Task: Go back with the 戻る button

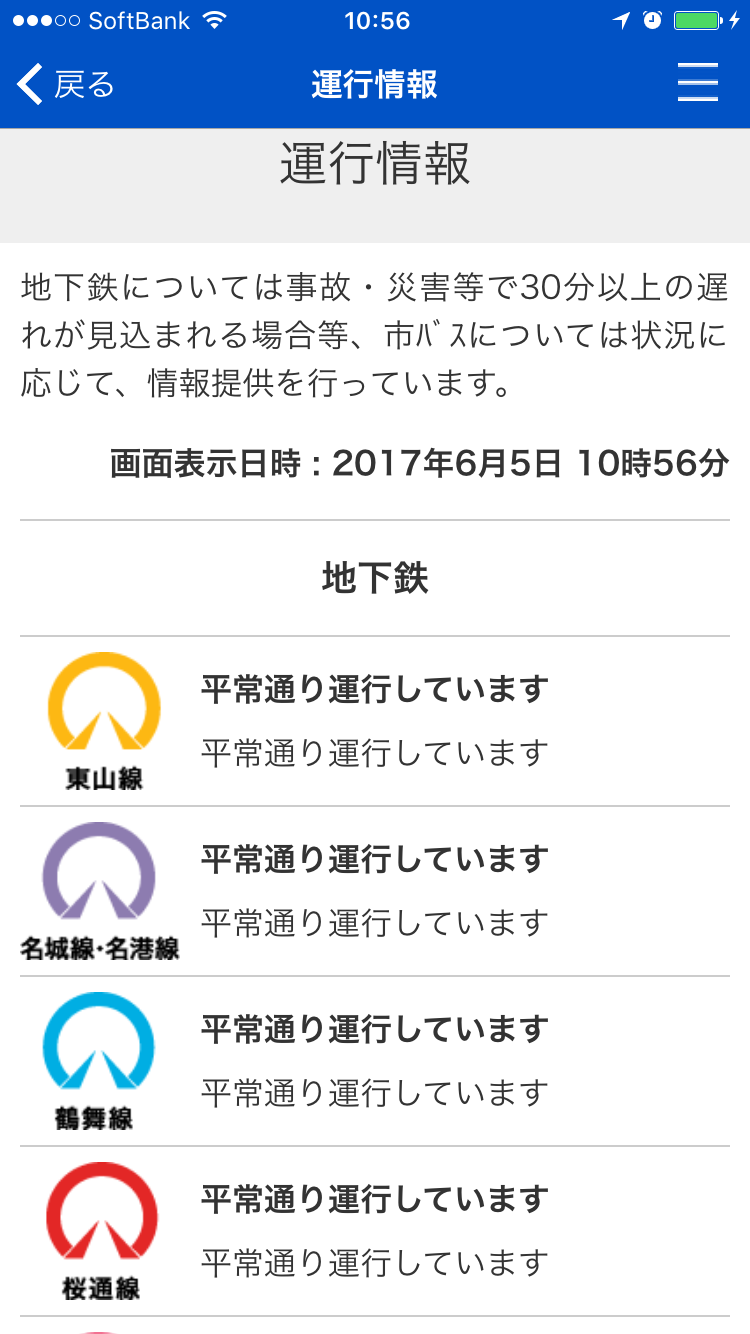Action: [x=66, y=85]
